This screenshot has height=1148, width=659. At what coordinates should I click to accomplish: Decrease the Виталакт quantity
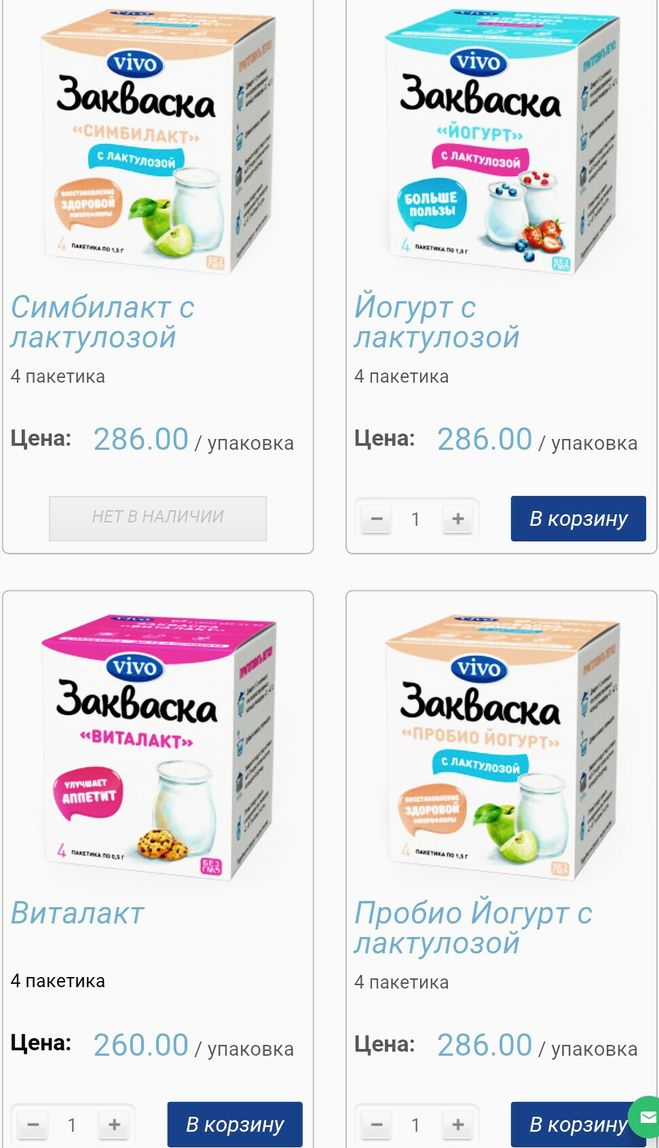pos(33,1124)
